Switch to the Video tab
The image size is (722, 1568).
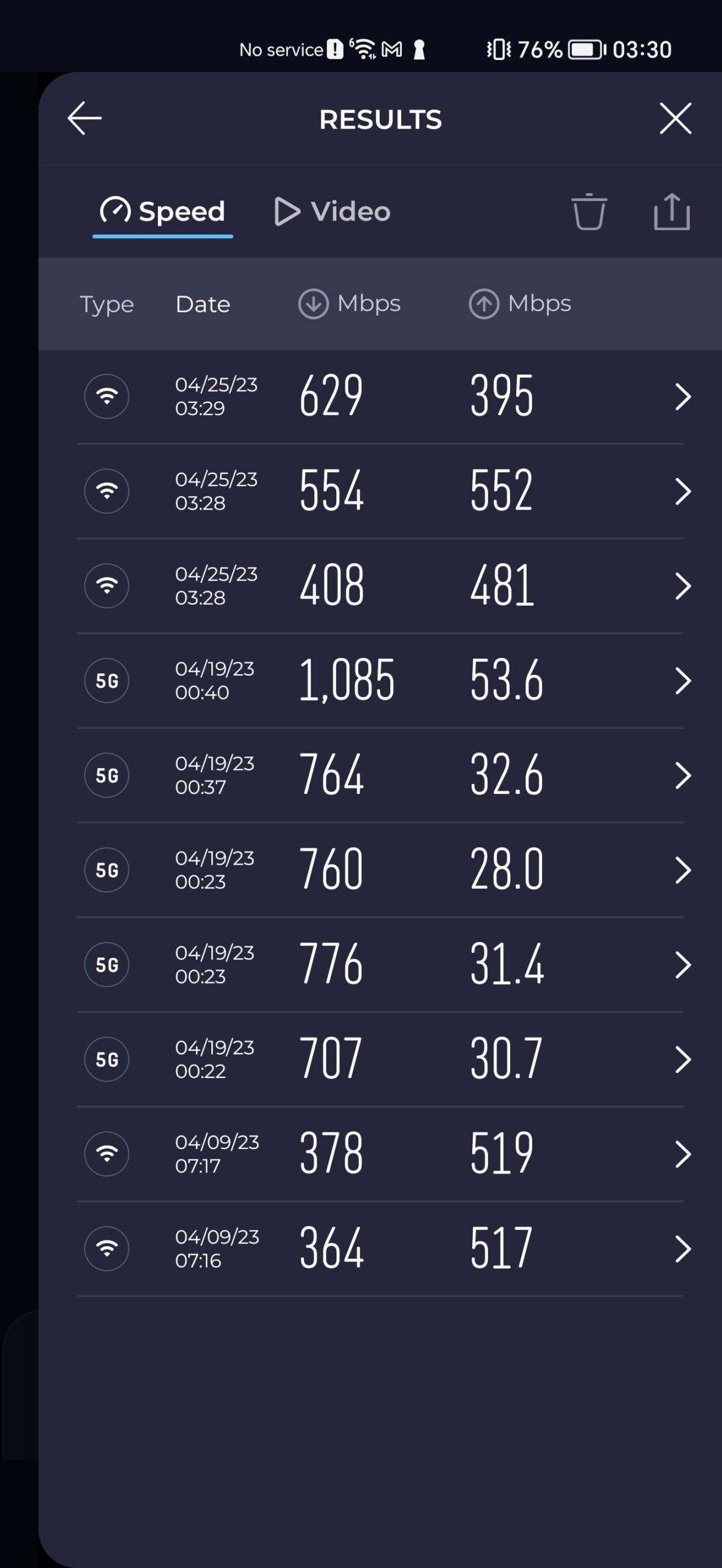(x=332, y=212)
